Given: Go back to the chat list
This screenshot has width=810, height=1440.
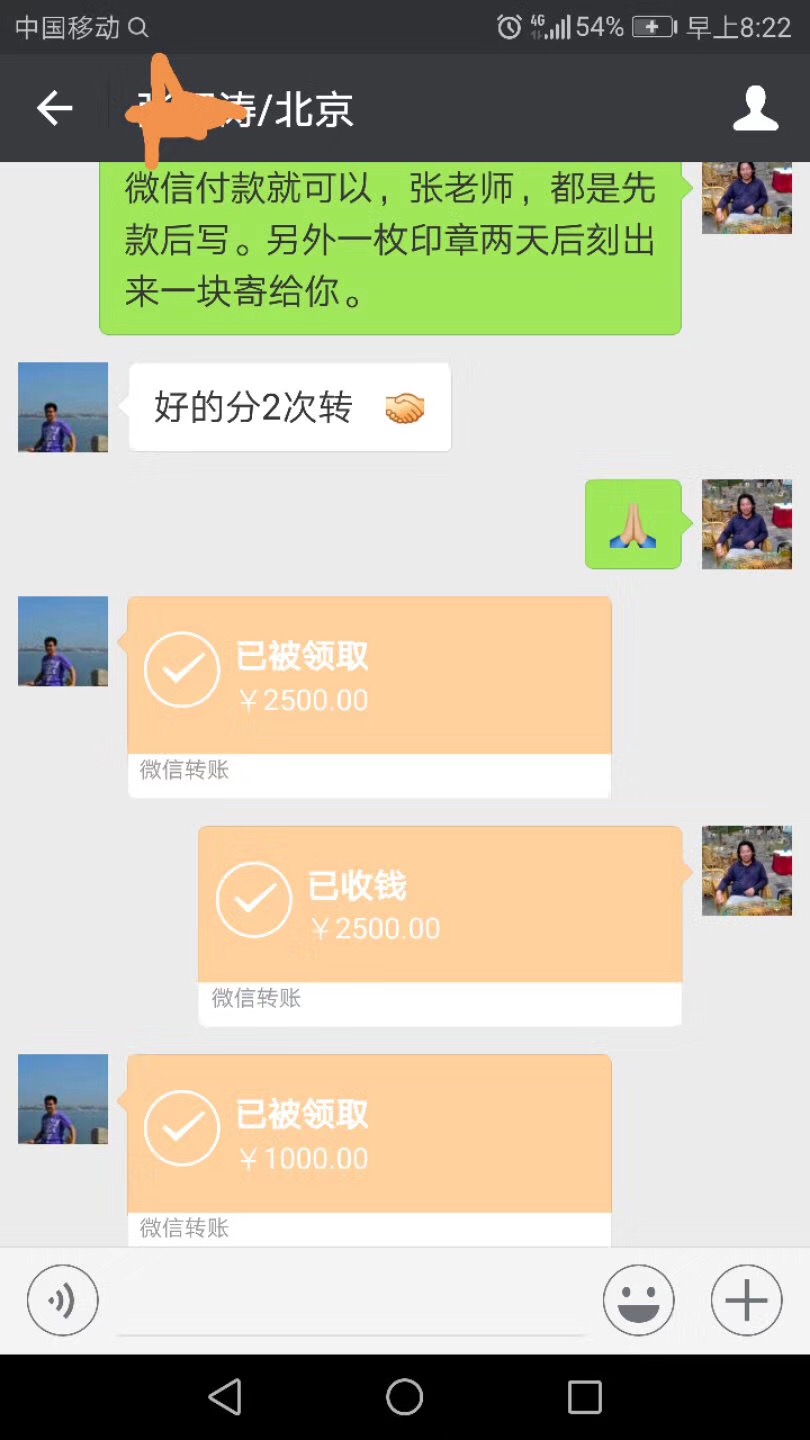Looking at the screenshot, I should [x=55, y=108].
